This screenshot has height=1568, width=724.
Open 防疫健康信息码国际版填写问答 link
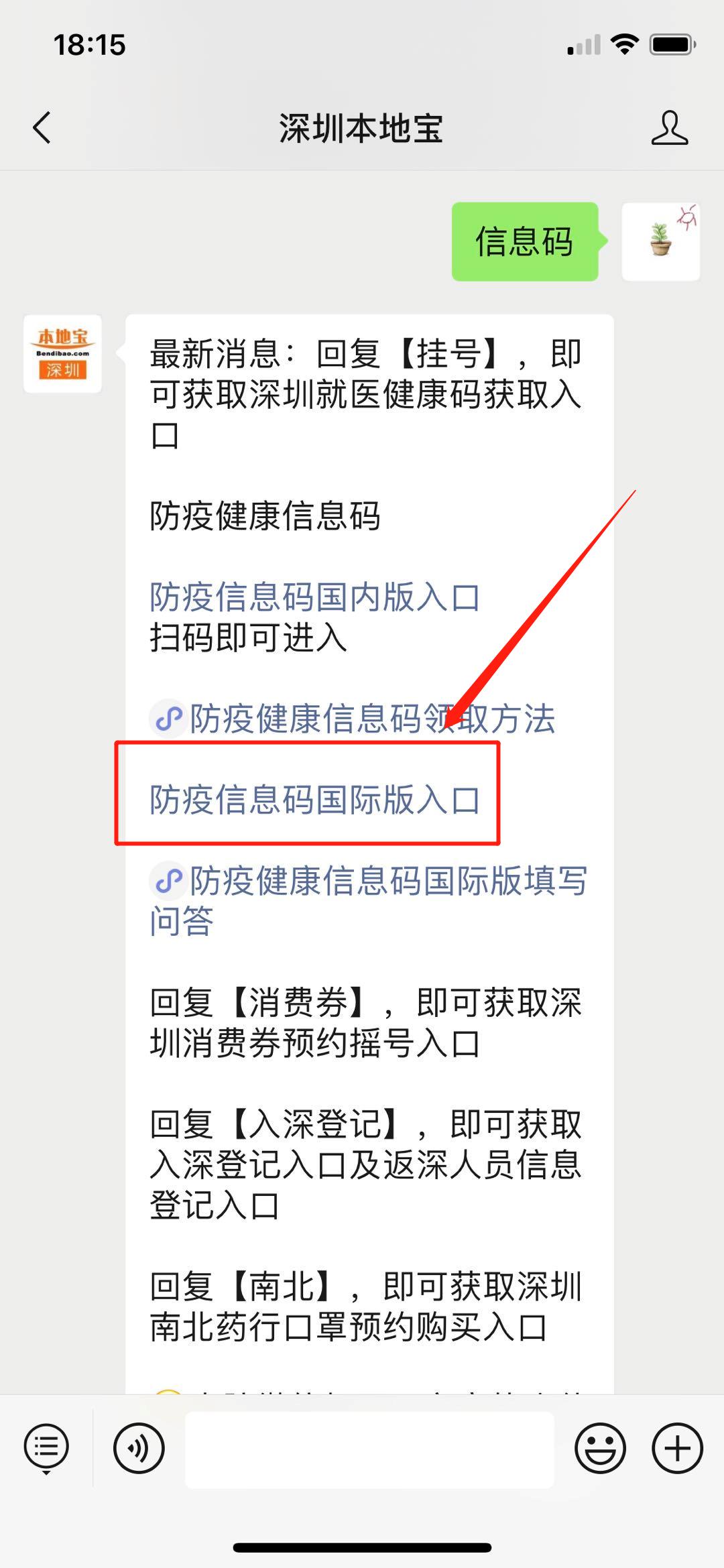[368, 900]
